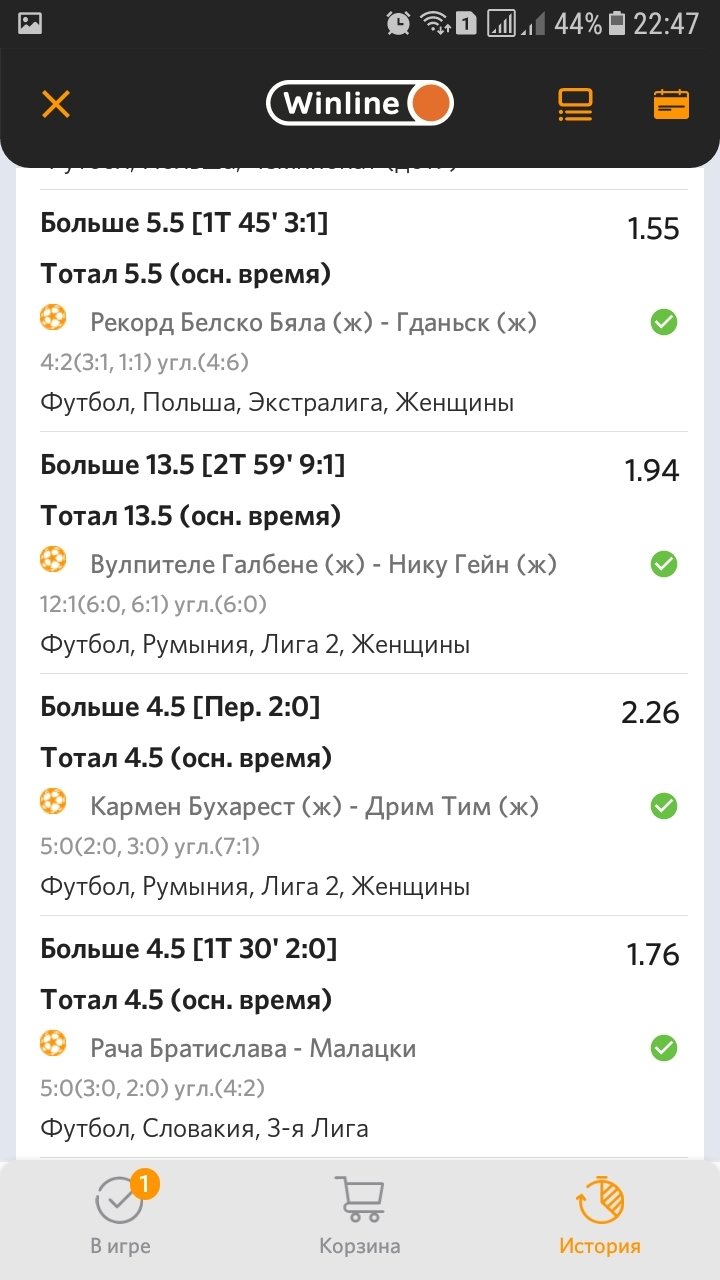View the Рача Братислава - Малацки bet
The width and height of the screenshot is (720, 1280).
(253, 1048)
